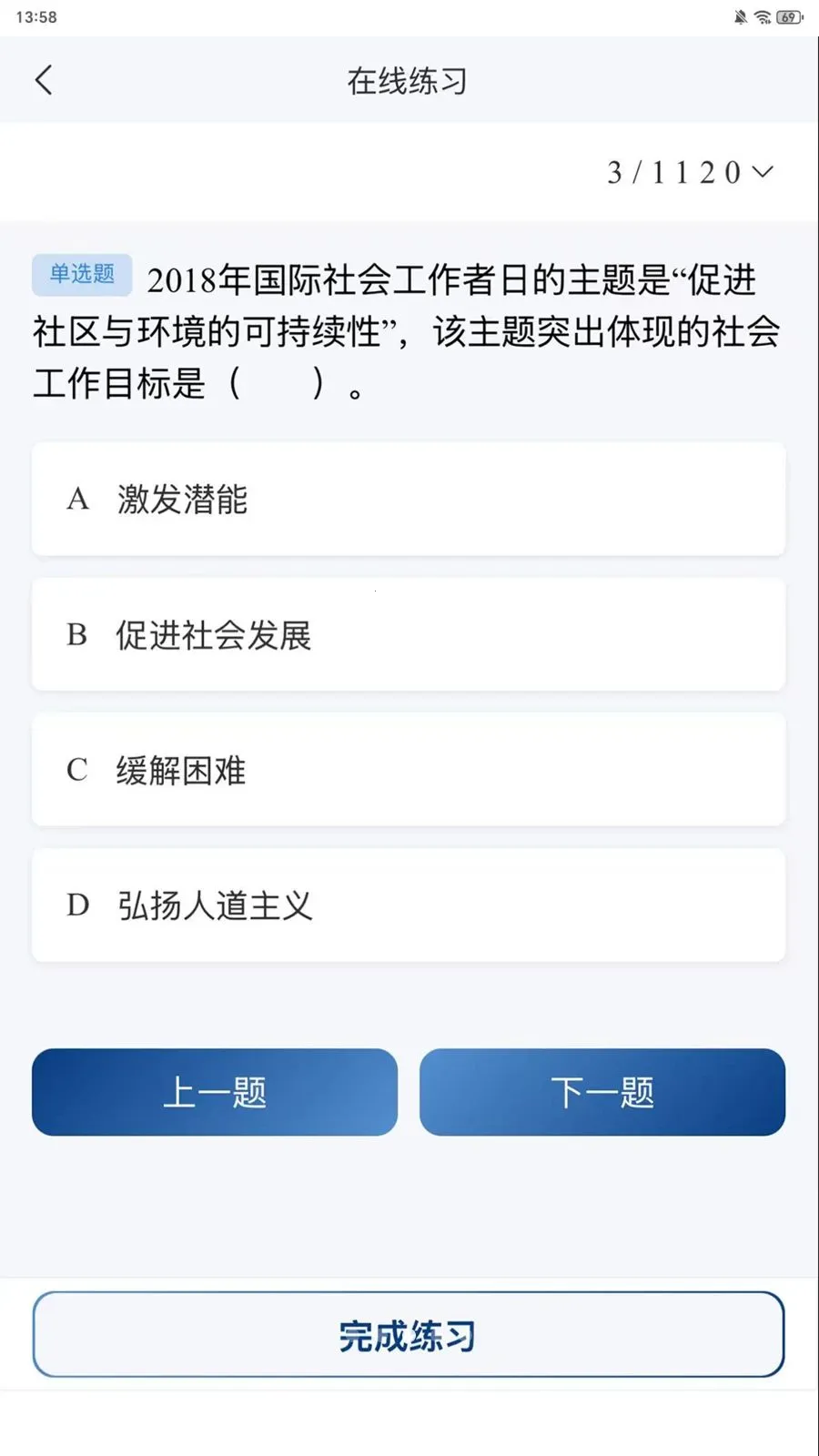Viewport: 819px width, 1456px height.
Task: Open the 在线练习 practice tab
Action: pyautogui.click(x=407, y=79)
